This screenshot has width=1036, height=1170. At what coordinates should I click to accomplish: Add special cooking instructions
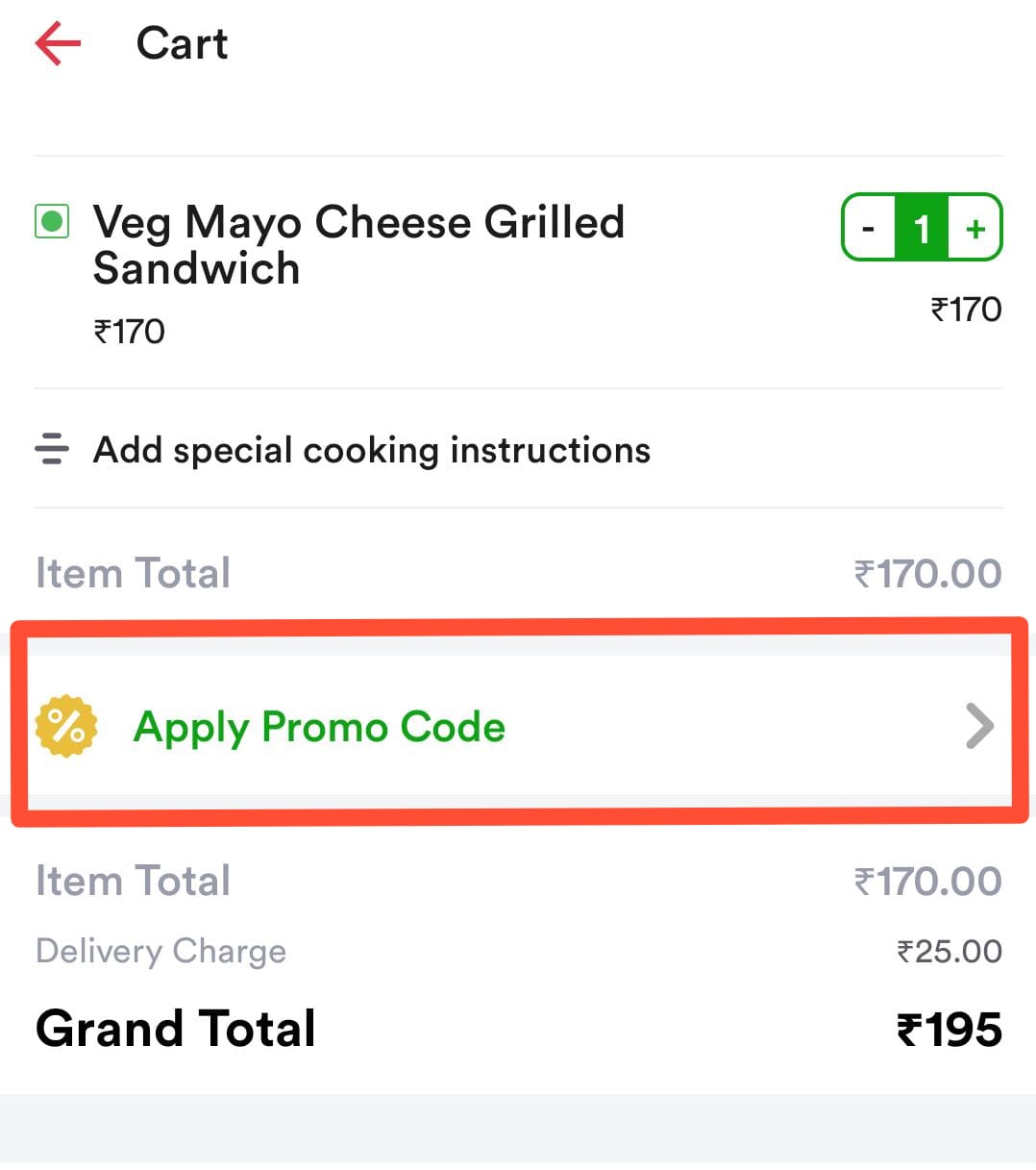click(x=371, y=450)
